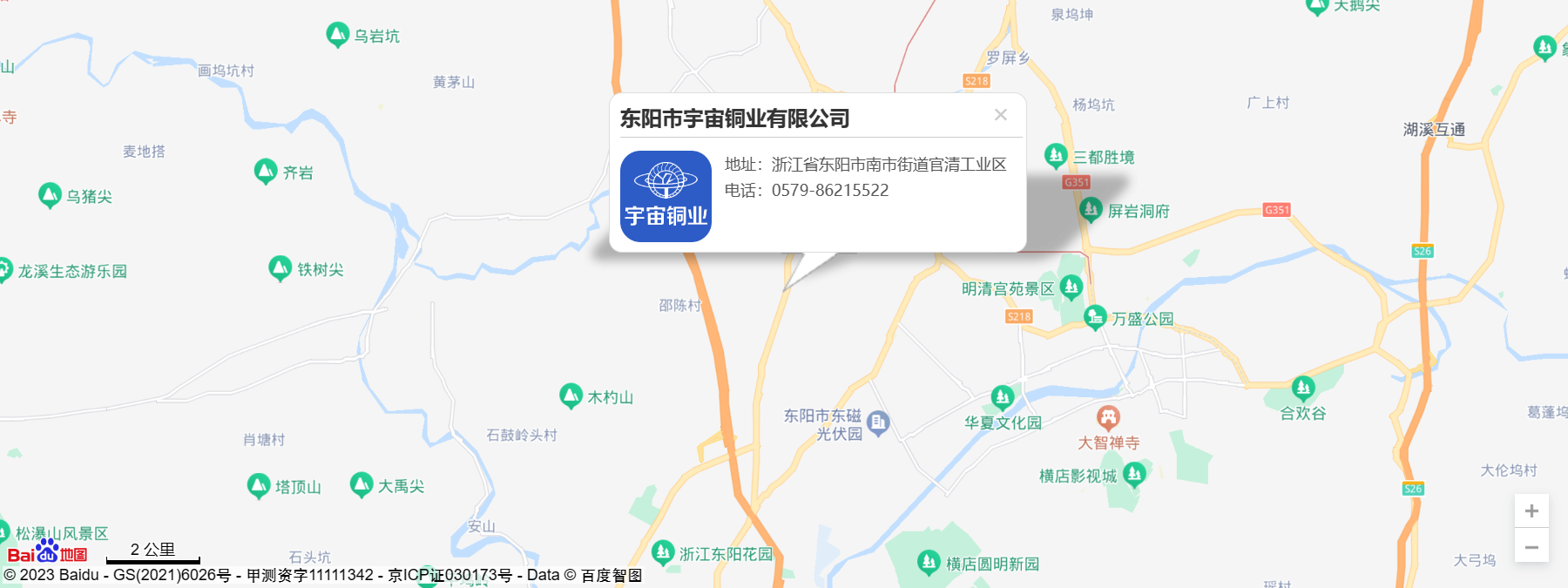This screenshot has height=588, width=1568.
Task: Select the 乌岩坑 marker
Action: tap(337, 35)
